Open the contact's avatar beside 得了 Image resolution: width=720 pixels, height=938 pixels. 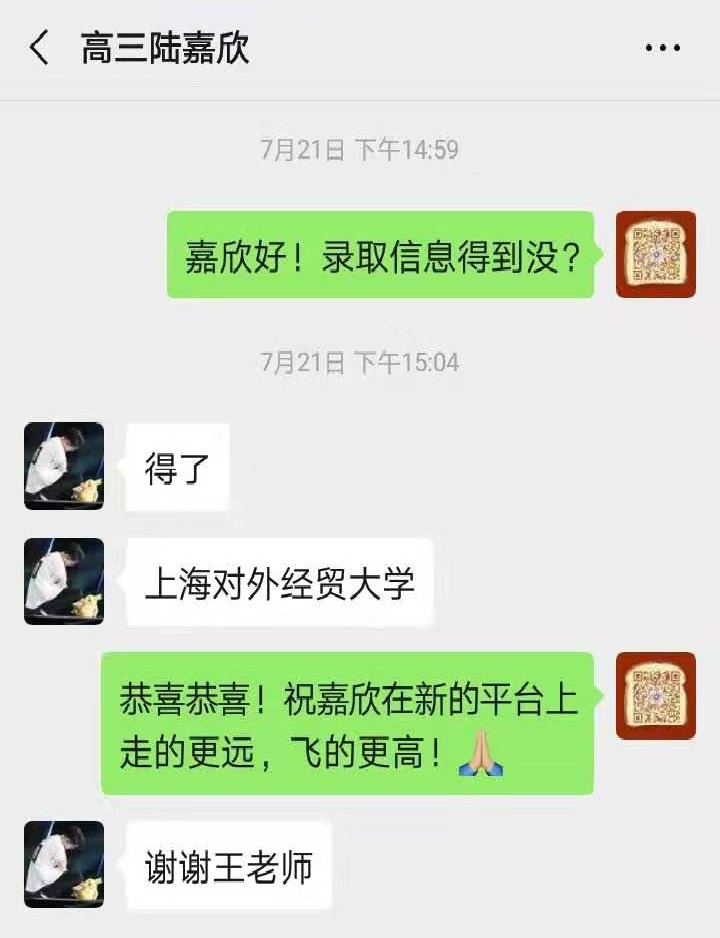pos(64,466)
